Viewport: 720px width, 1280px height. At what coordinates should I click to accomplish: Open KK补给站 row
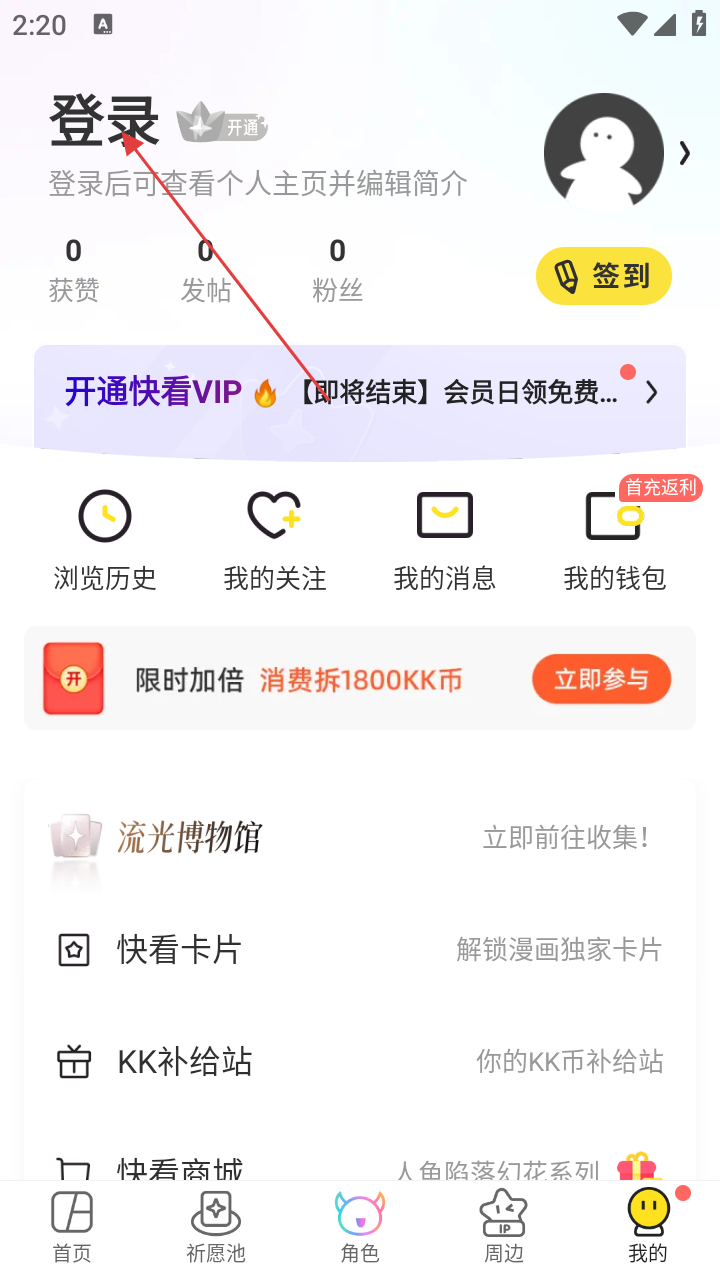coord(360,1061)
